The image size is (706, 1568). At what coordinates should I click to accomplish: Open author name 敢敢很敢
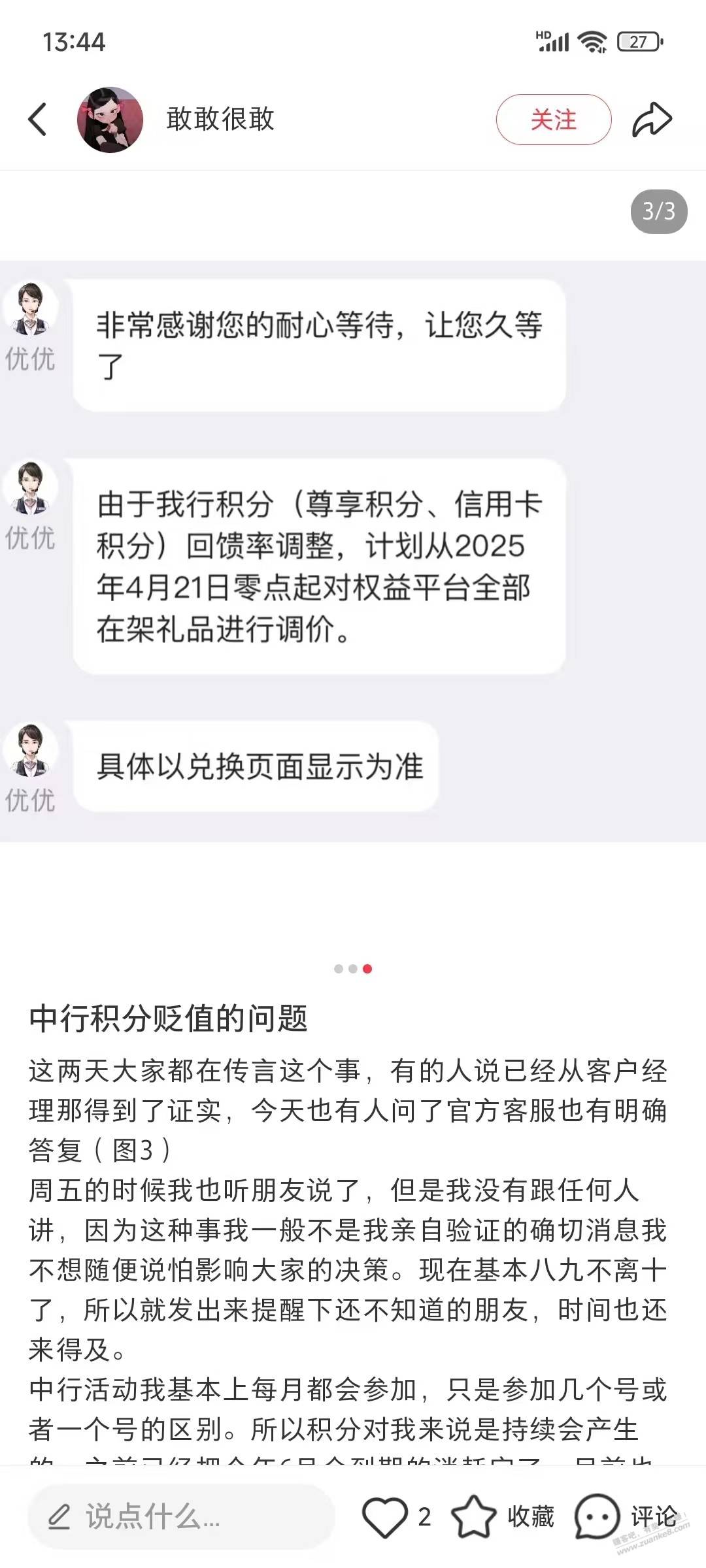point(220,120)
